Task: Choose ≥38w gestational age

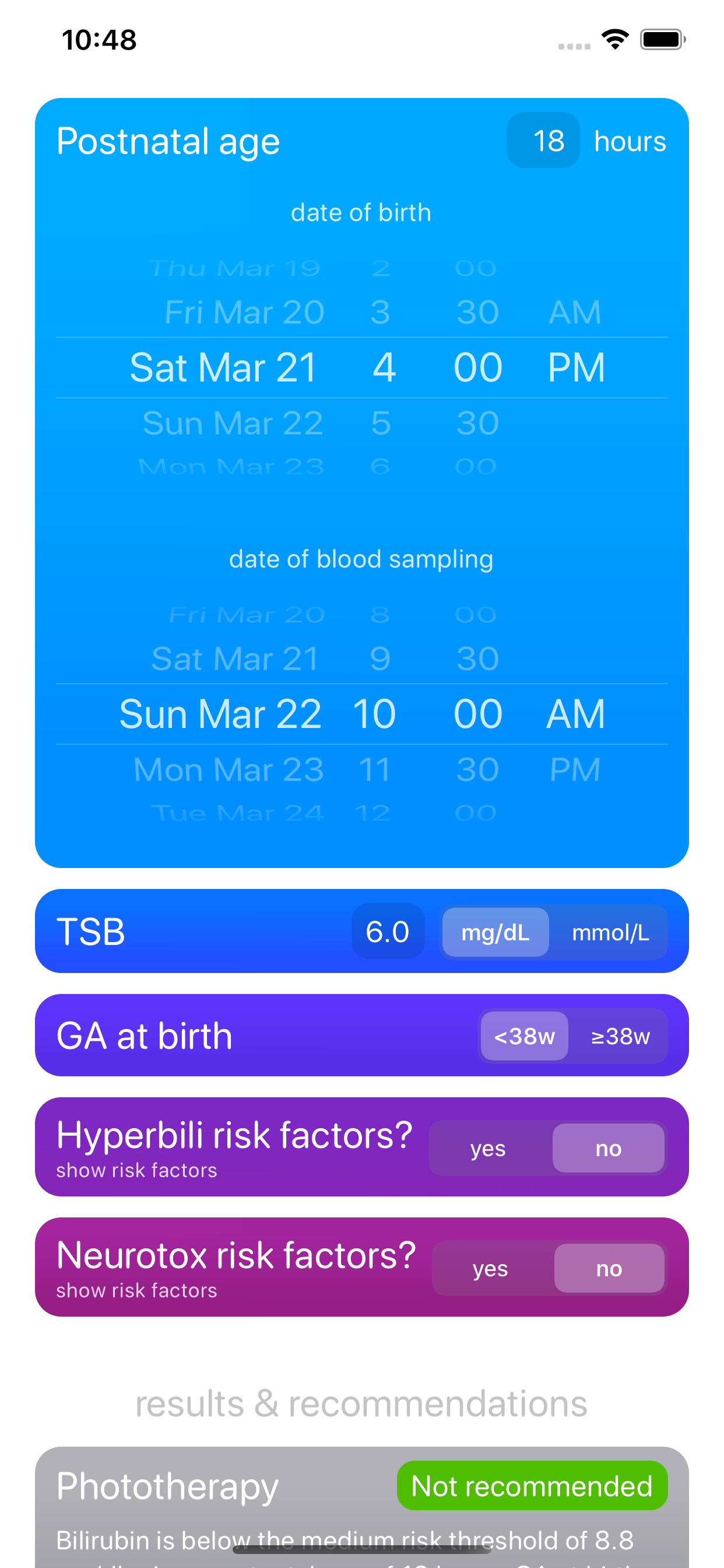Action: pos(620,1035)
